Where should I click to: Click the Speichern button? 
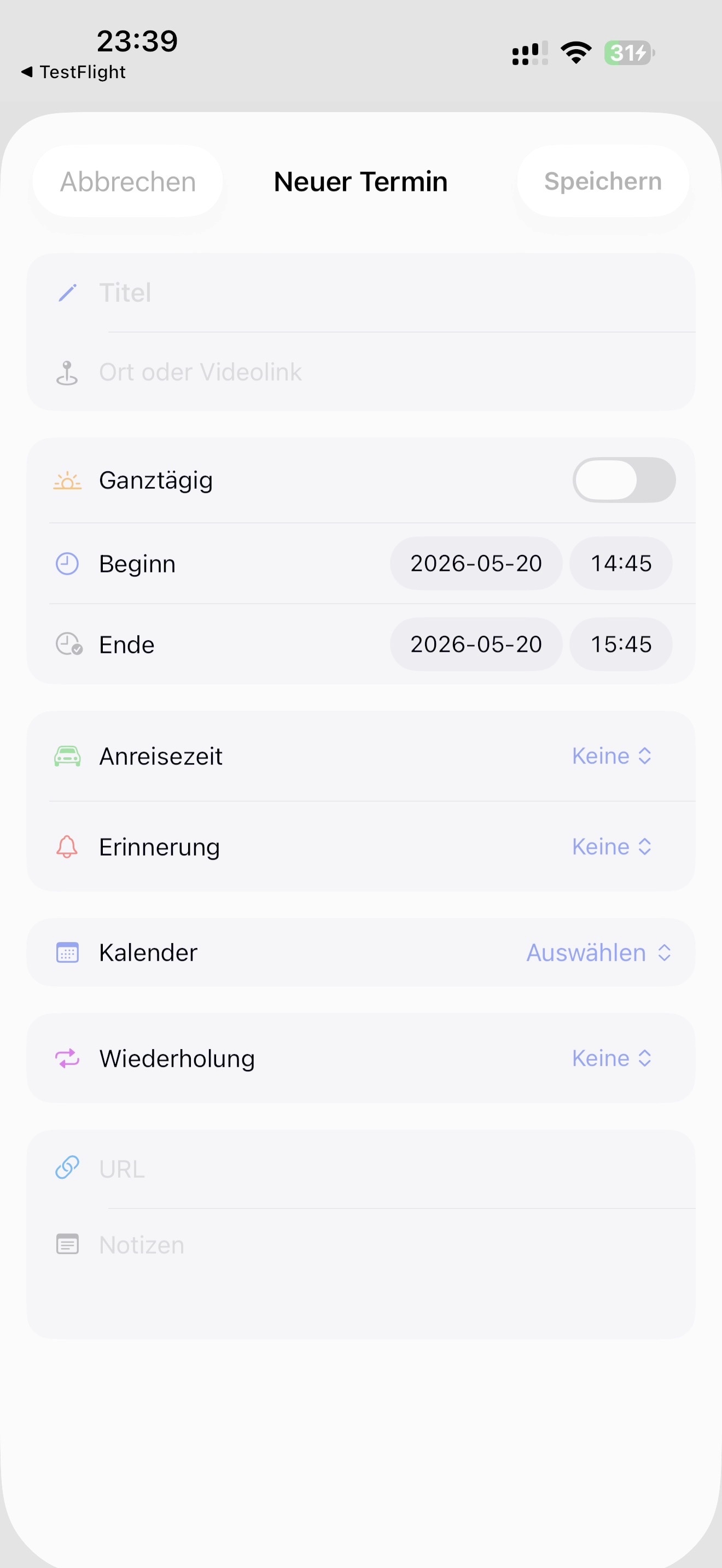tap(602, 181)
